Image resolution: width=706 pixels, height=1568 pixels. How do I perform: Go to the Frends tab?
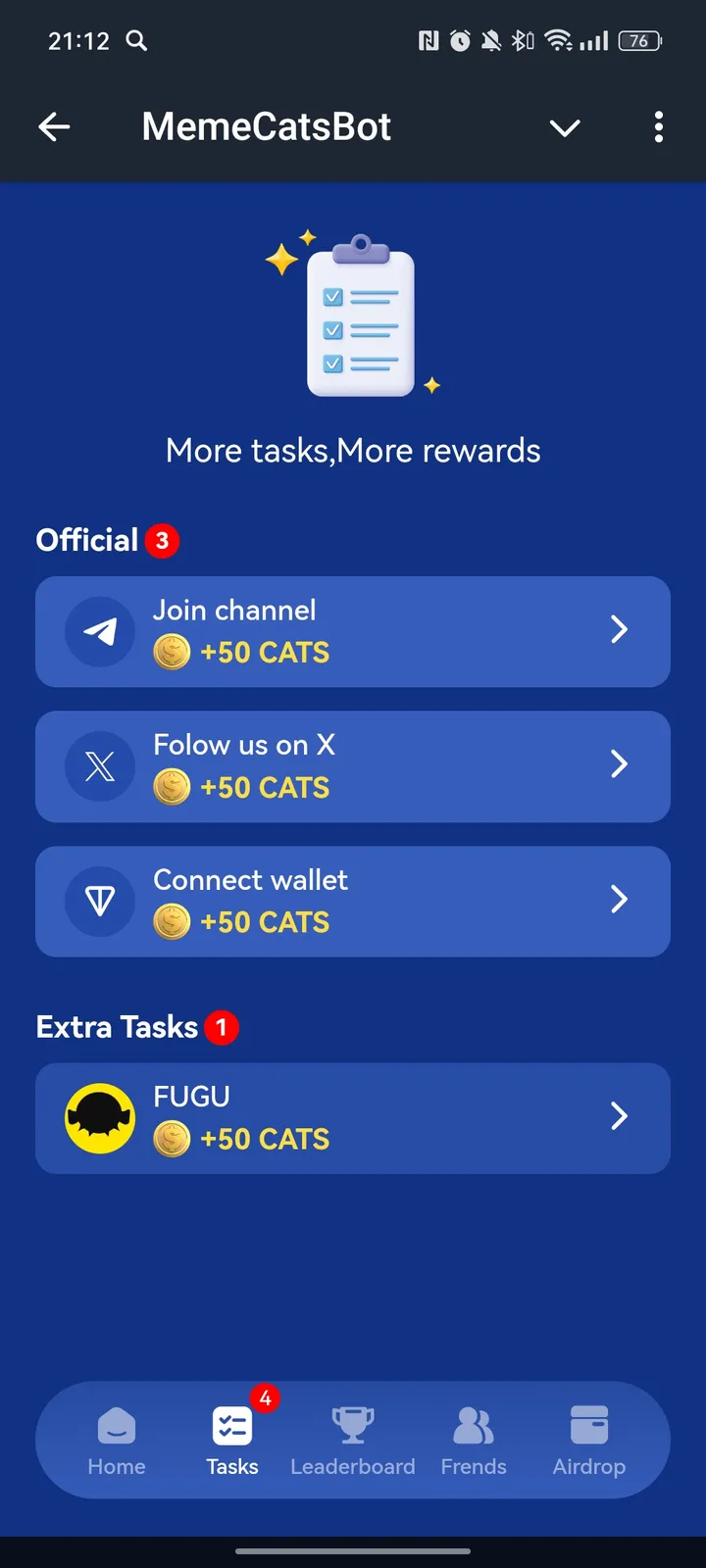coord(474,1440)
